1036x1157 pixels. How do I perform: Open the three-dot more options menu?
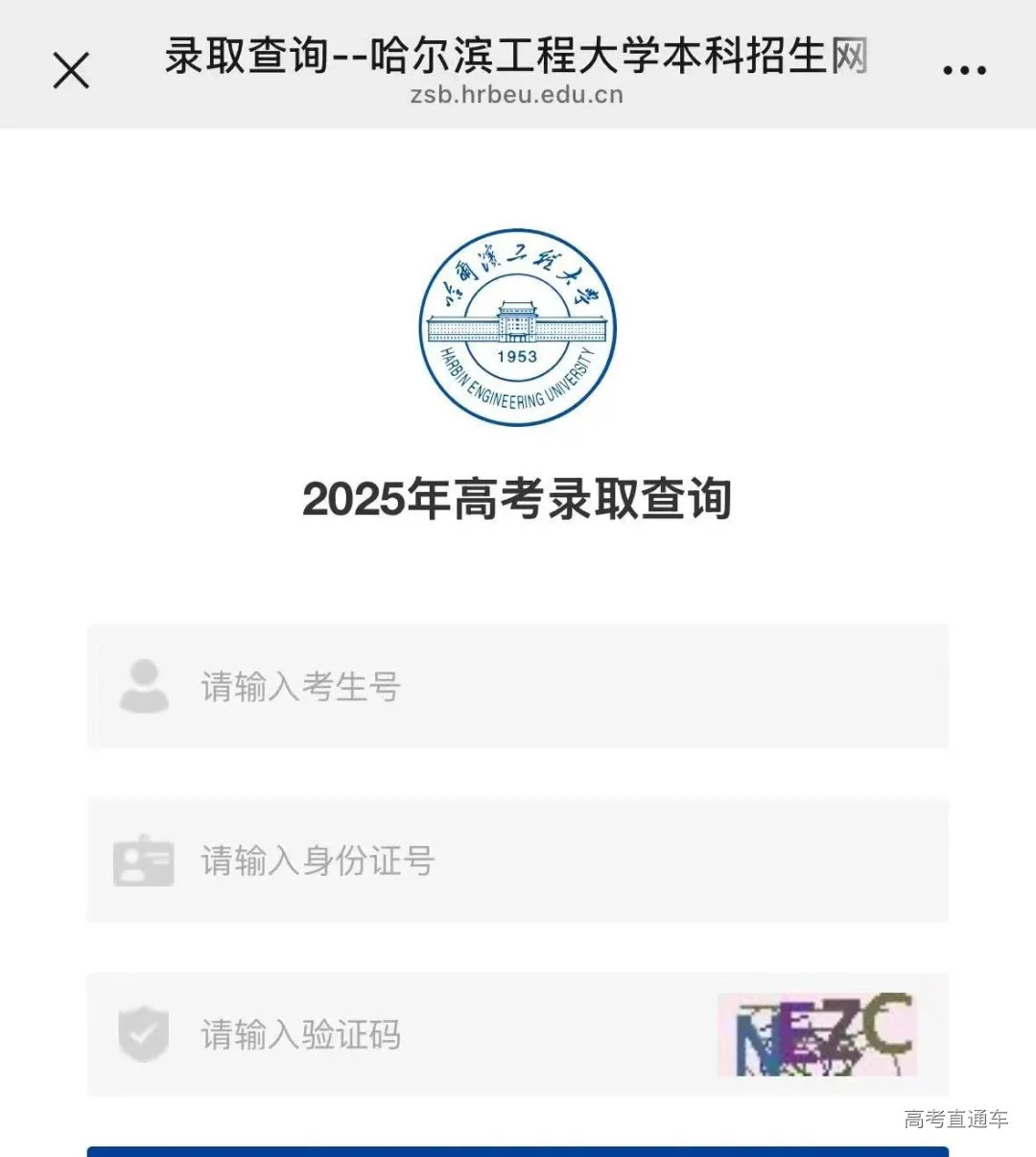(x=962, y=68)
